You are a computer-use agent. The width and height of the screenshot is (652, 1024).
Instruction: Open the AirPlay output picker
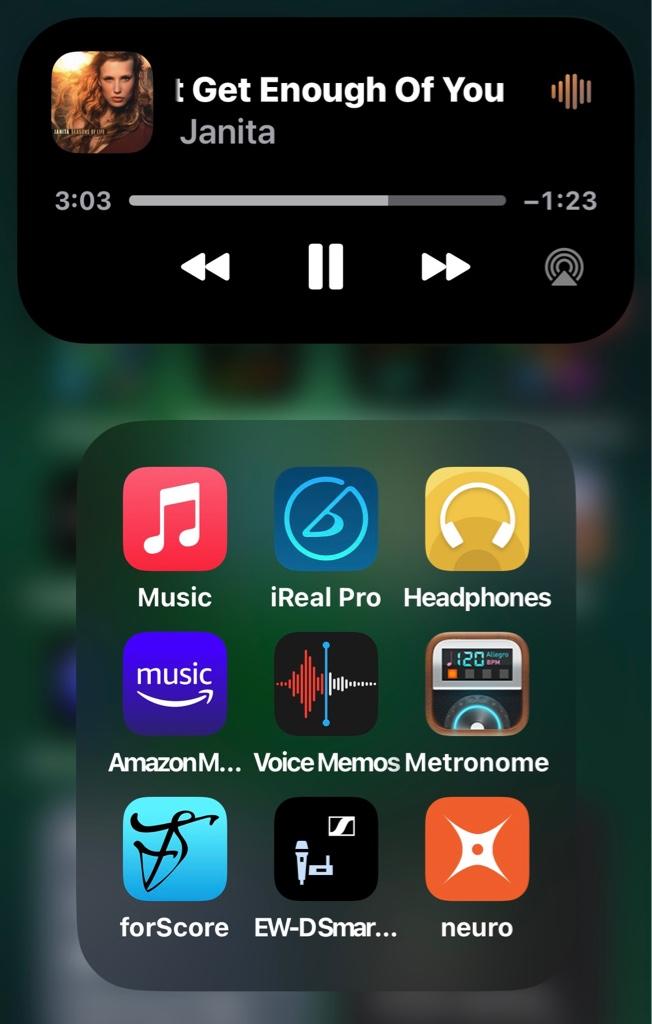[x=564, y=267]
